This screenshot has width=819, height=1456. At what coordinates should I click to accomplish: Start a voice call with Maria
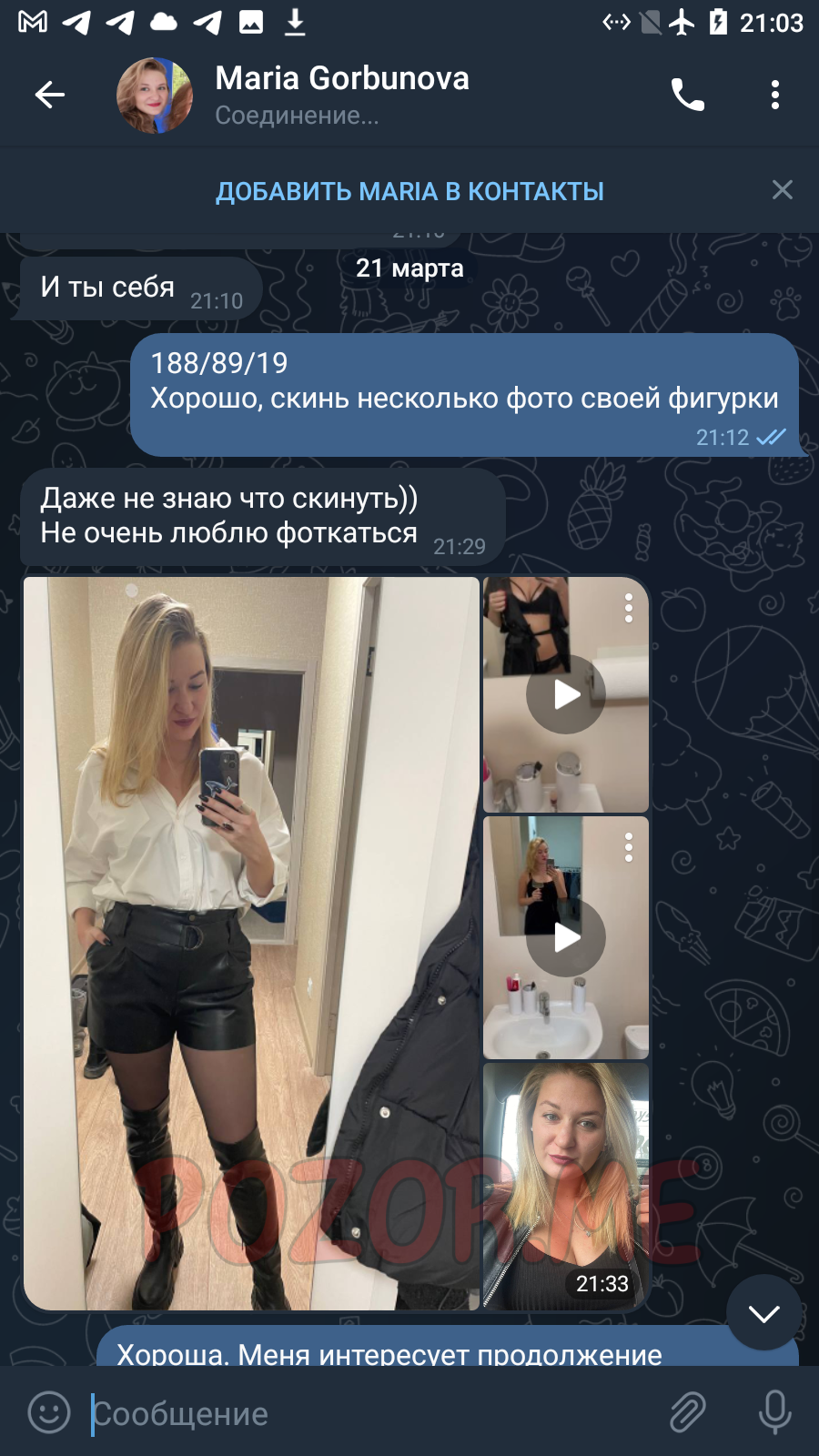[688, 95]
